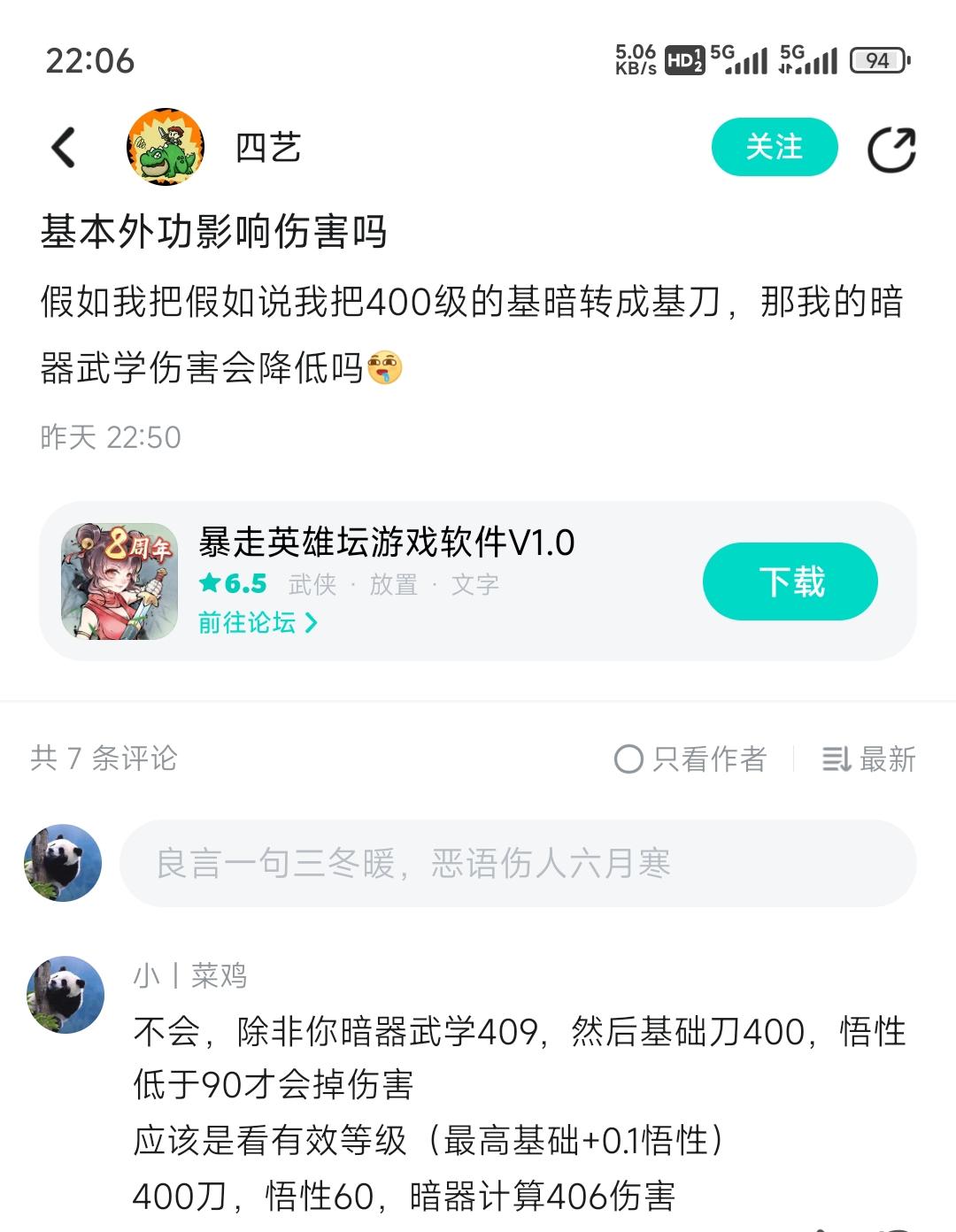Tap the 下载 download button
The image size is (956, 1232).
(790, 580)
